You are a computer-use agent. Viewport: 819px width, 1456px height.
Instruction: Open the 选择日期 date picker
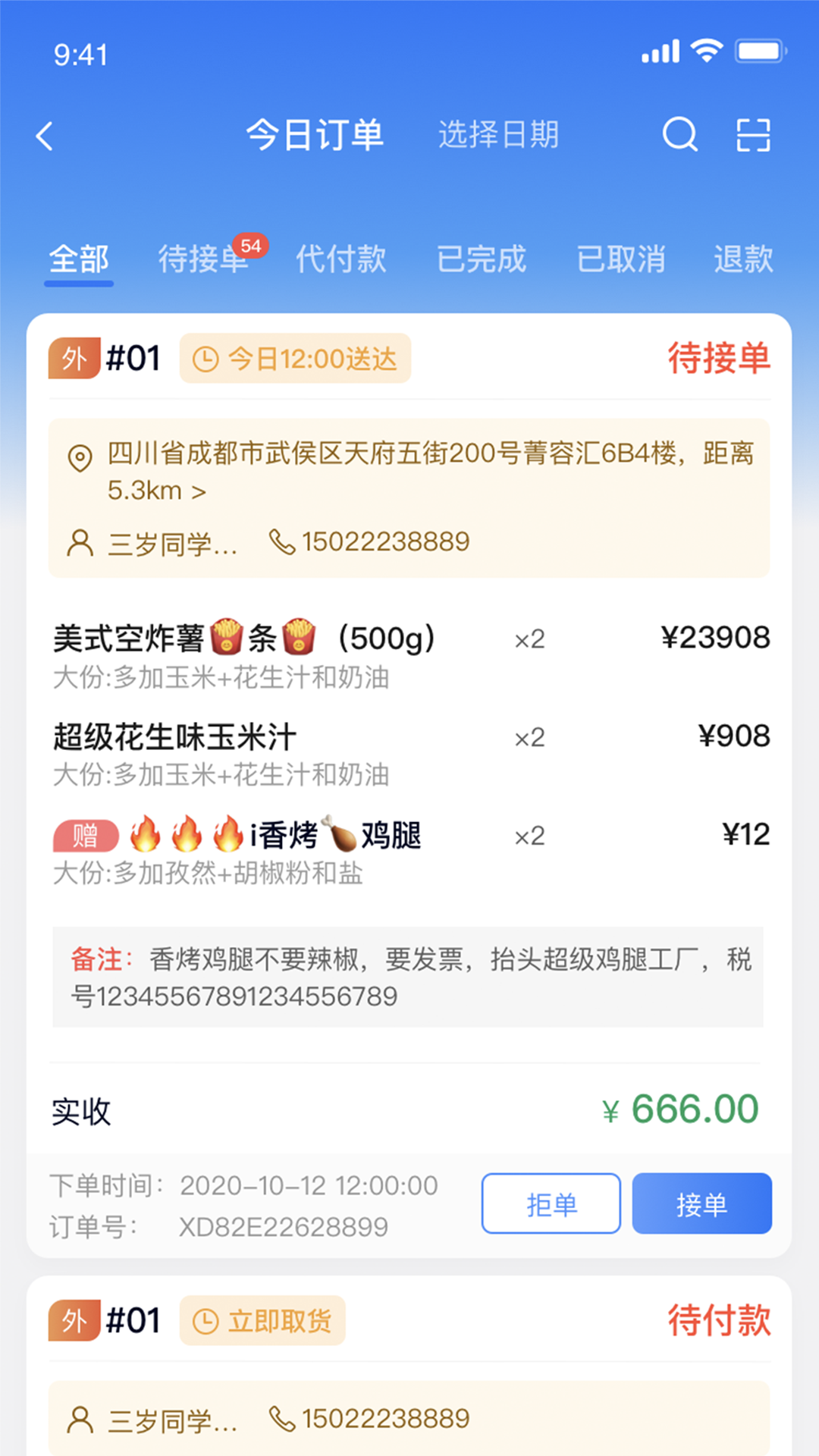(x=498, y=135)
